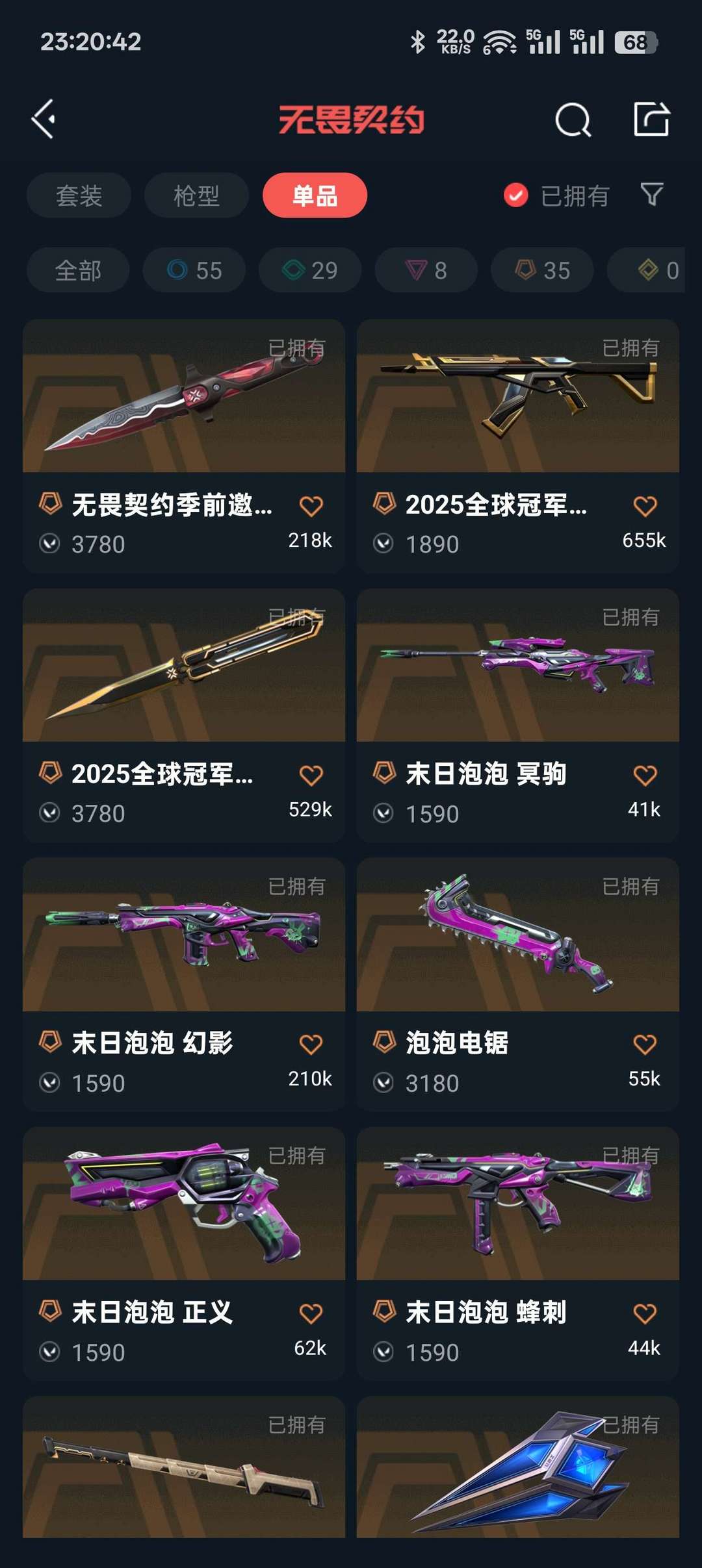
Task: Select the blue currency filter showing 55
Action: pos(193,270)
